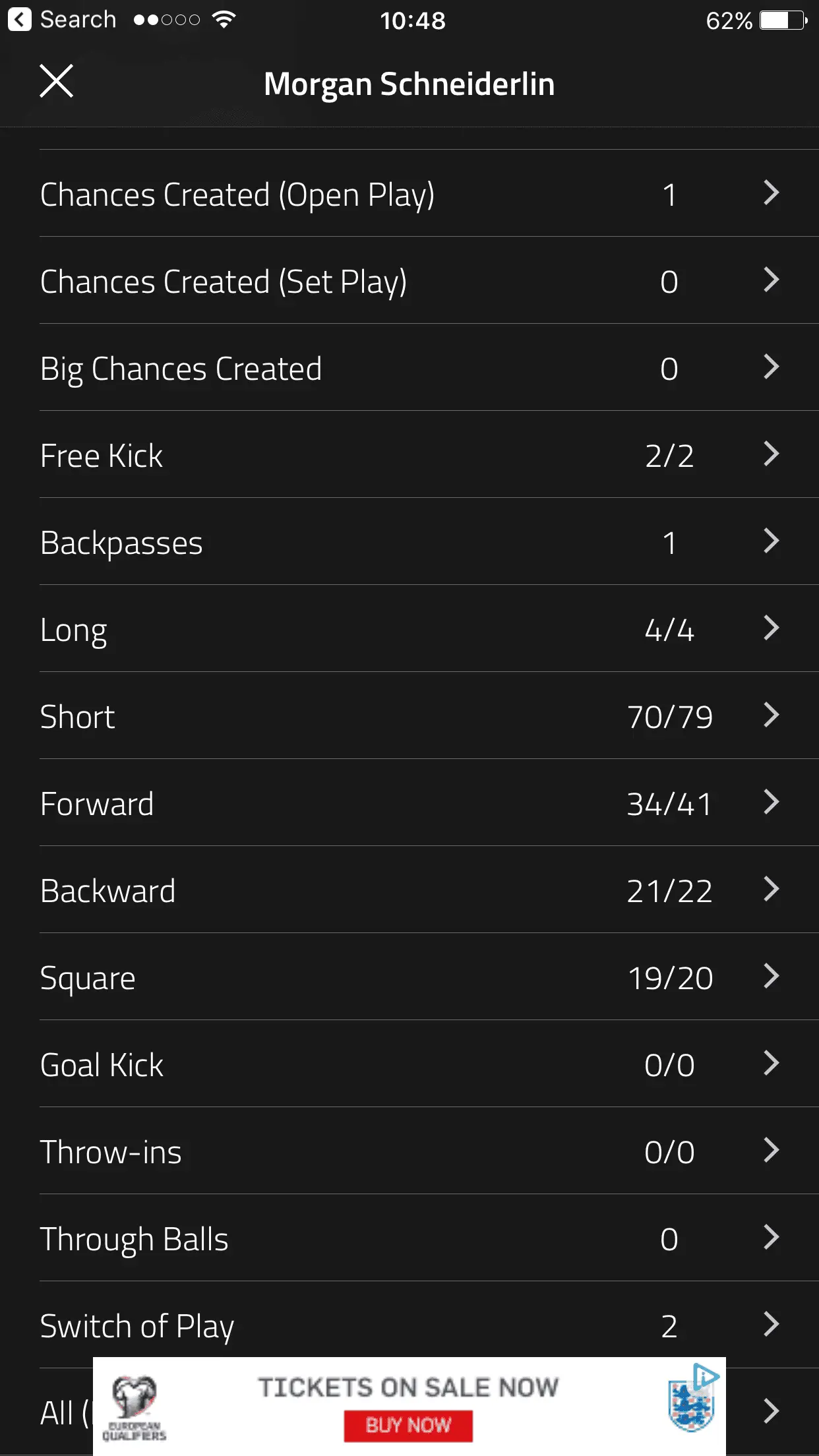
Task: Open the AdChoices icon on the banner
Action: click(x=706, y=1376)
